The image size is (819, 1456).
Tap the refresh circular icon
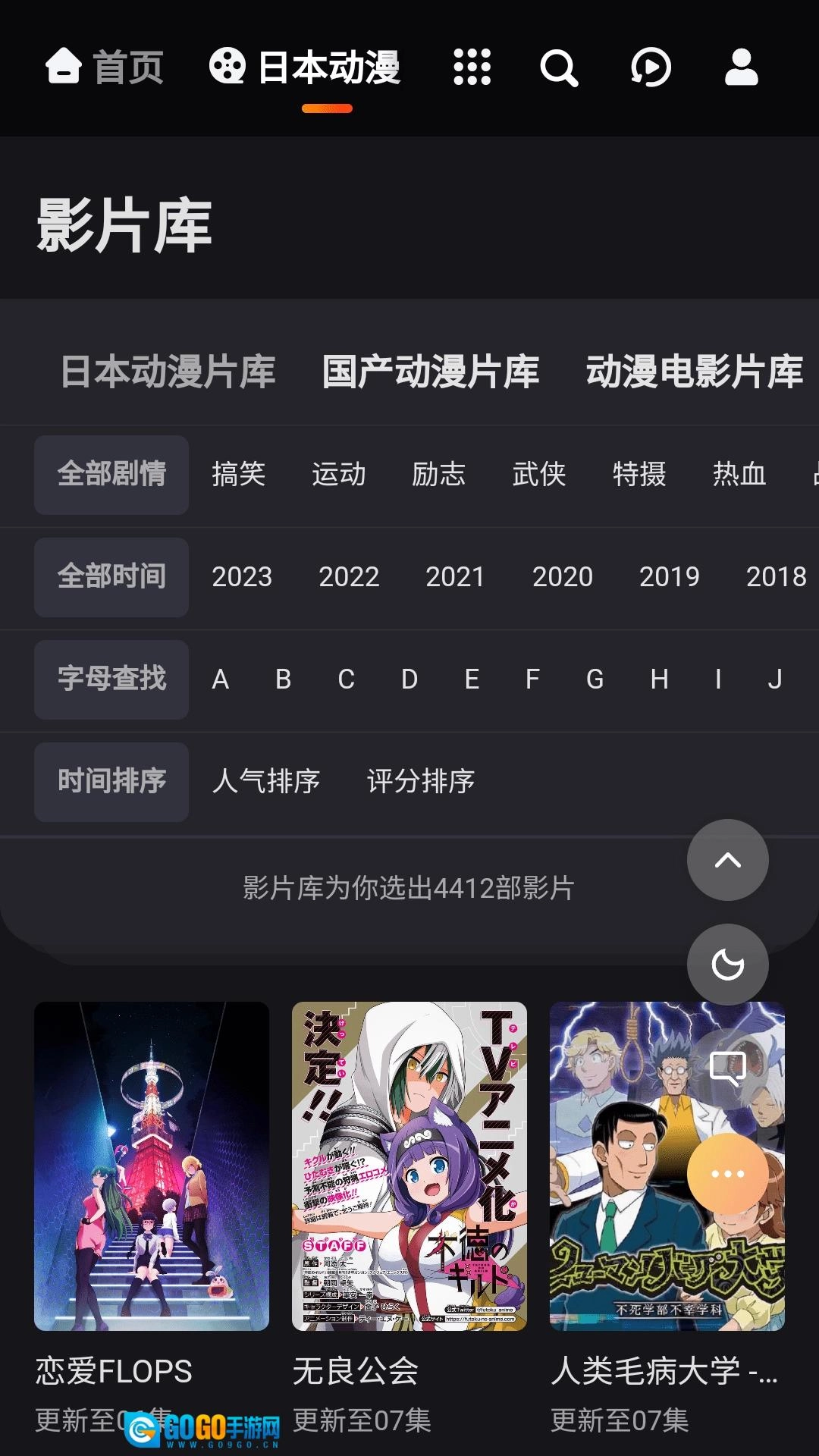pos(728,964)
